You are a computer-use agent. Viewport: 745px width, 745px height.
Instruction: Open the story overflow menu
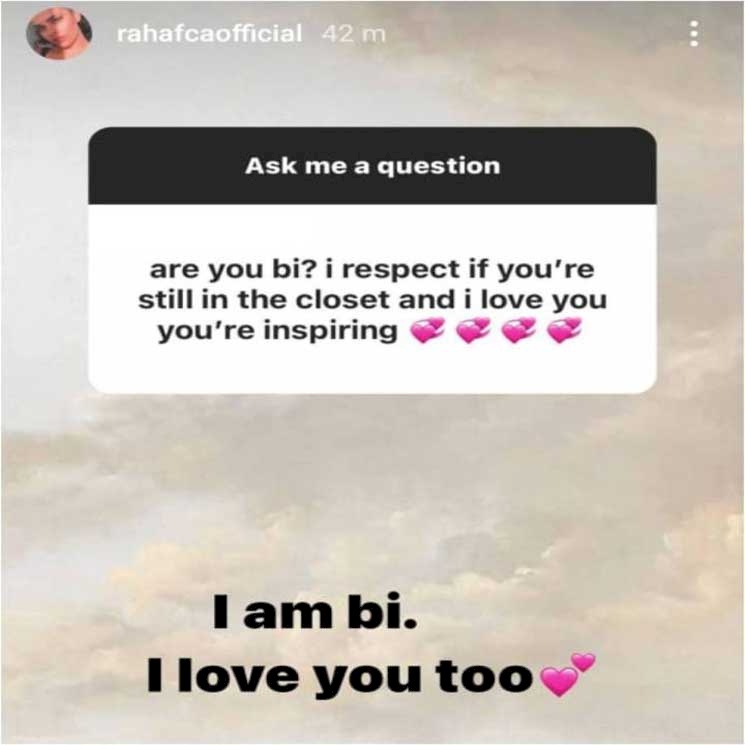[694, 34]
